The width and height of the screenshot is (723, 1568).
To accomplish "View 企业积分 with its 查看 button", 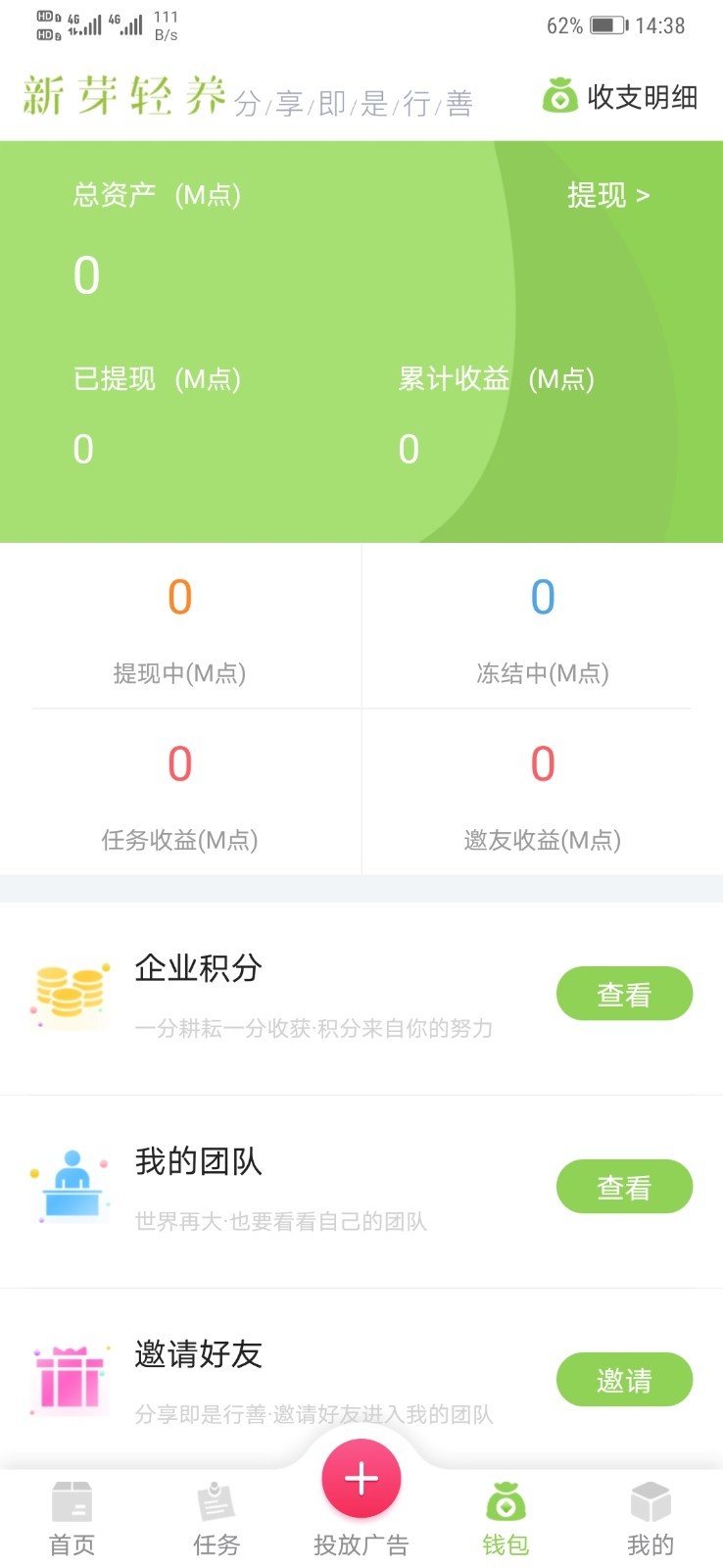I will coord(624,994).
